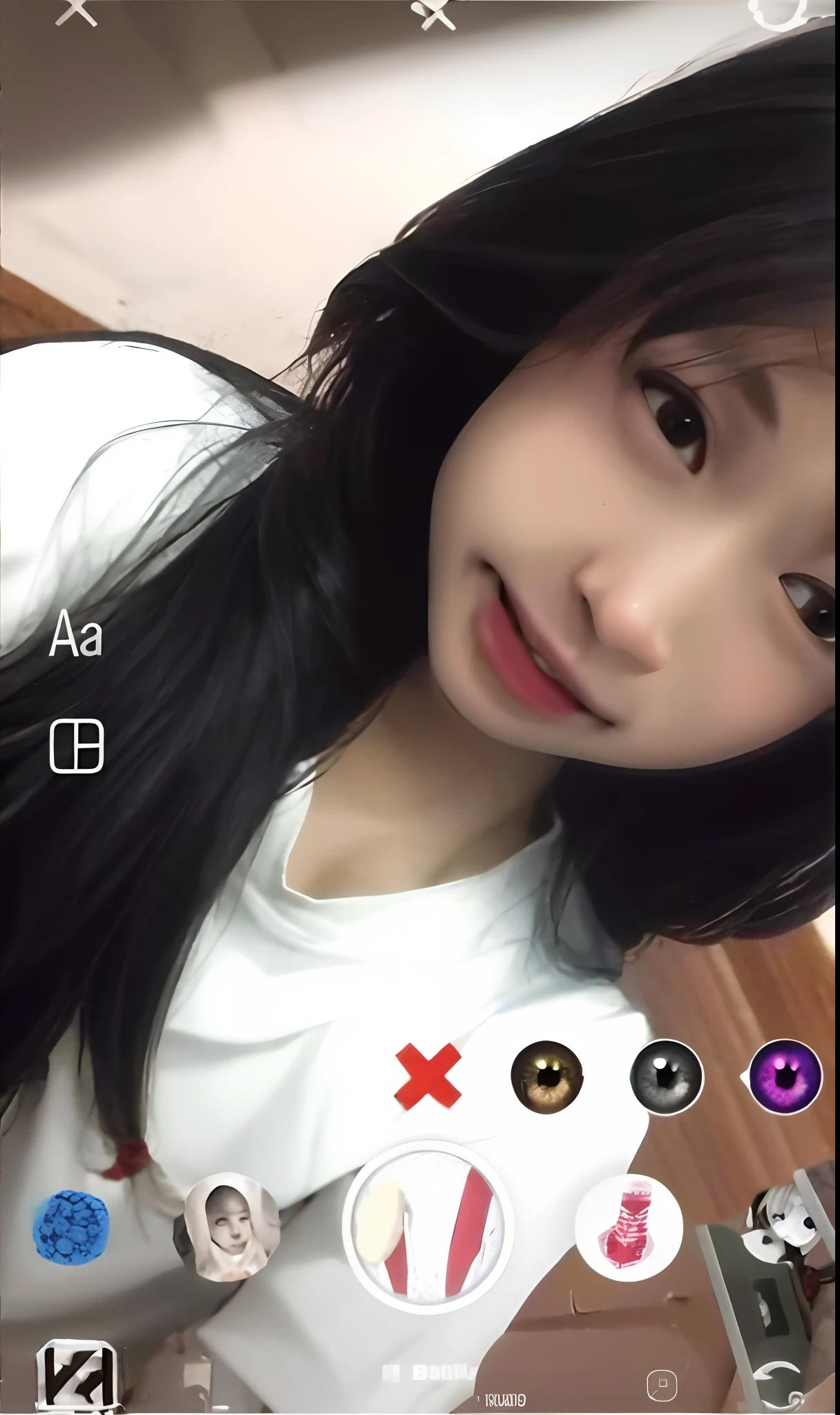The width and height of the screenshot is (840, 1415).
Task: Open the layout grid tool
Action: (x=77, y=746)
